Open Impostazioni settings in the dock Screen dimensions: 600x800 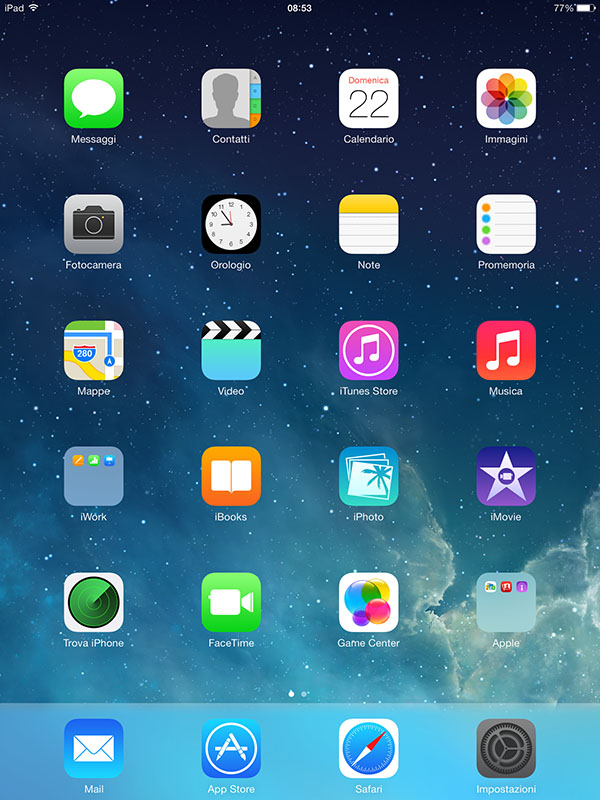pyautogui.click(x=506, y=749)
